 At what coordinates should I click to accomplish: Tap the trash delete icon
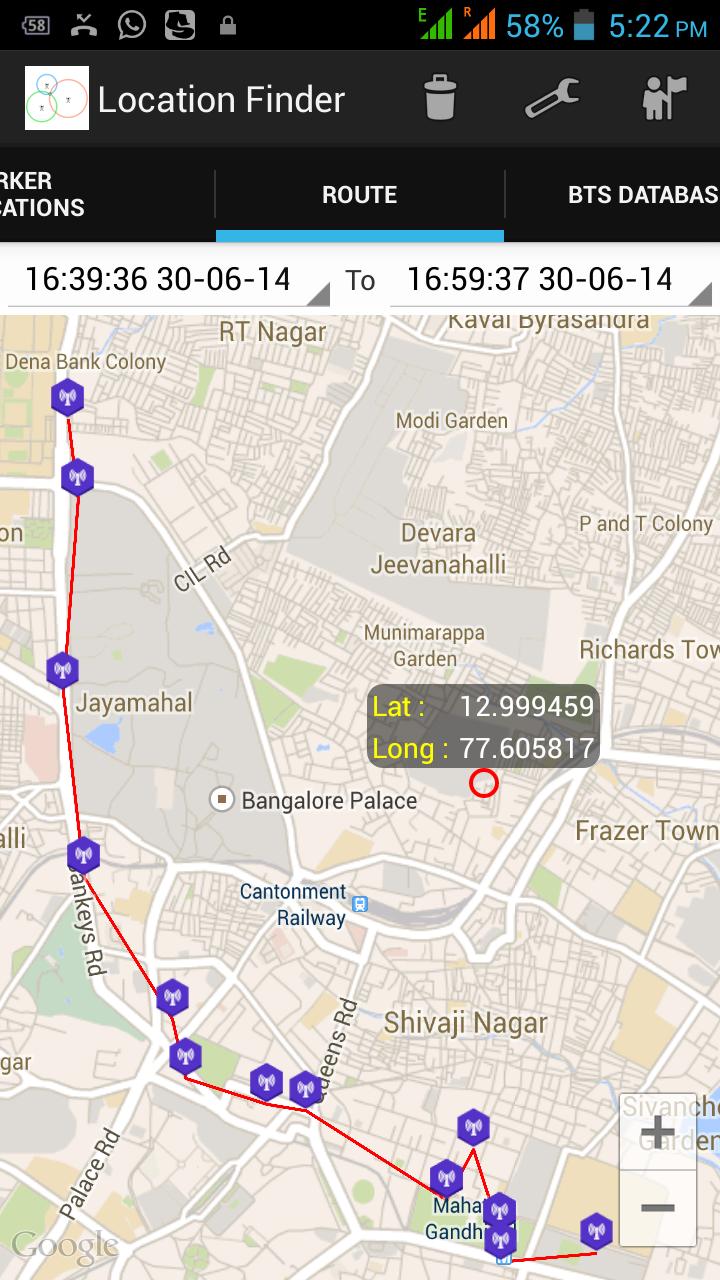pyautogui.click(x=440, y=98)
